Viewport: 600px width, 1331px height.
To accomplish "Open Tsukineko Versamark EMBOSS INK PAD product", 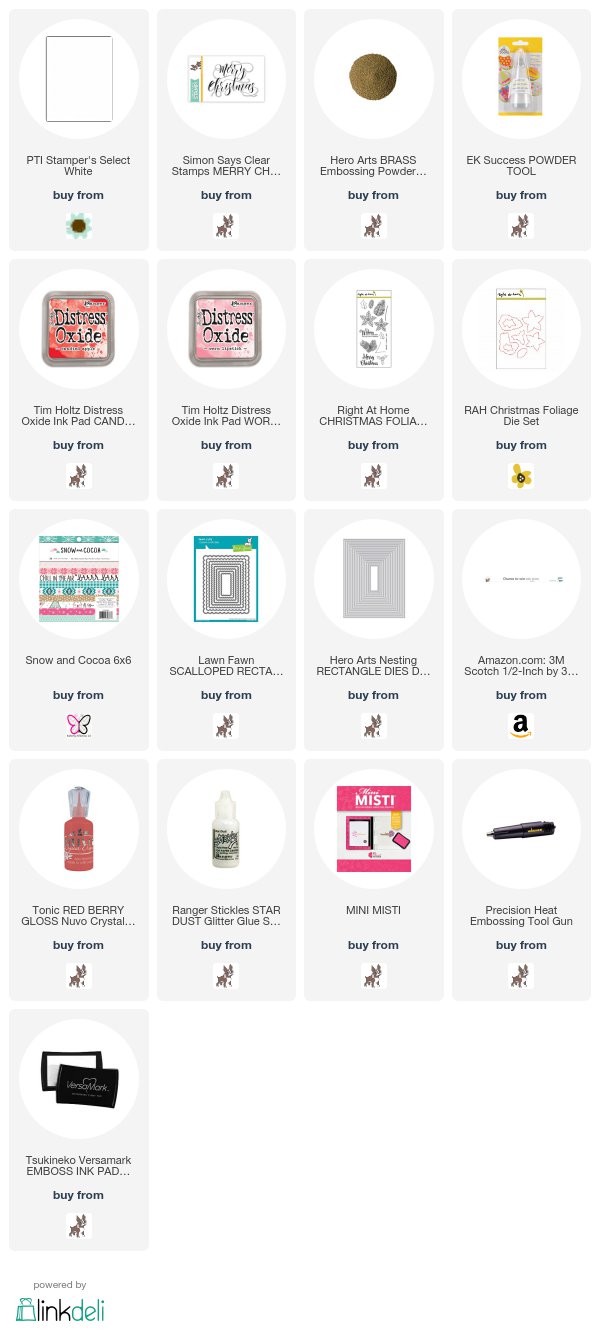I will (x=79, y=1080).
